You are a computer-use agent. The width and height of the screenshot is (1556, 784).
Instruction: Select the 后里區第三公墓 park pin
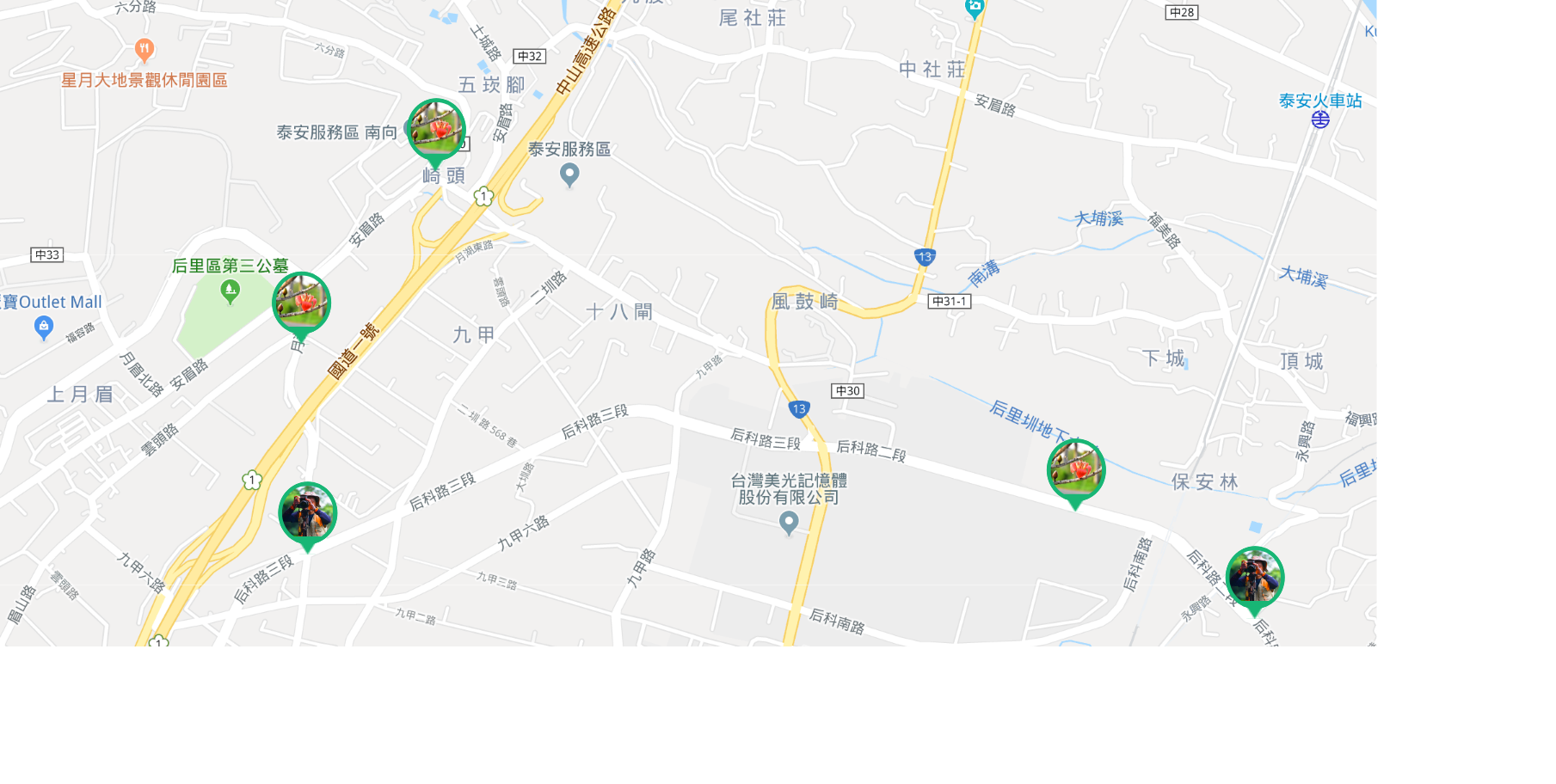pyautogui.click(x=230, y=291)
